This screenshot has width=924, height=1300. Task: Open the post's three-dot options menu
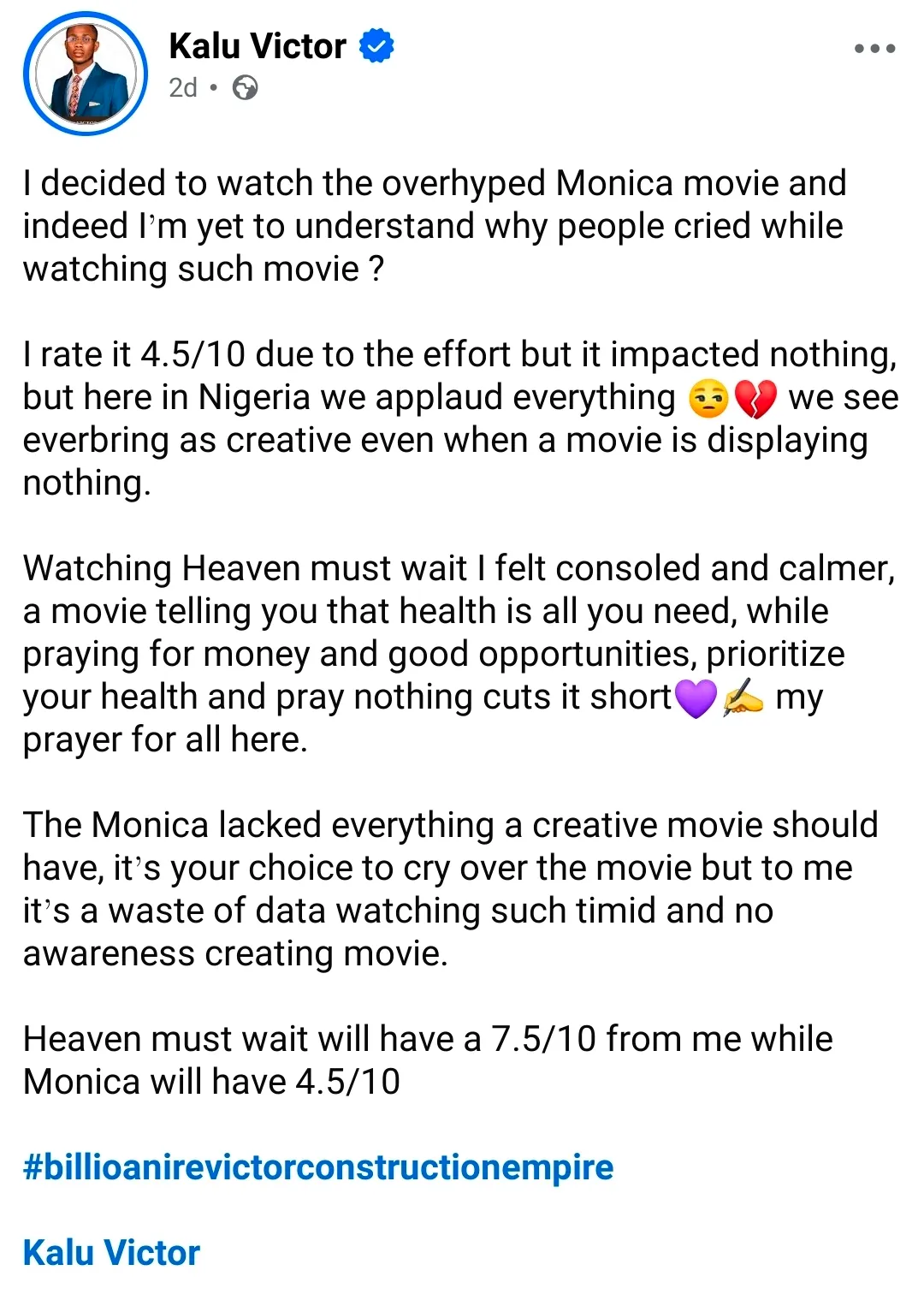pyautogui.click(x=874, y=50)
